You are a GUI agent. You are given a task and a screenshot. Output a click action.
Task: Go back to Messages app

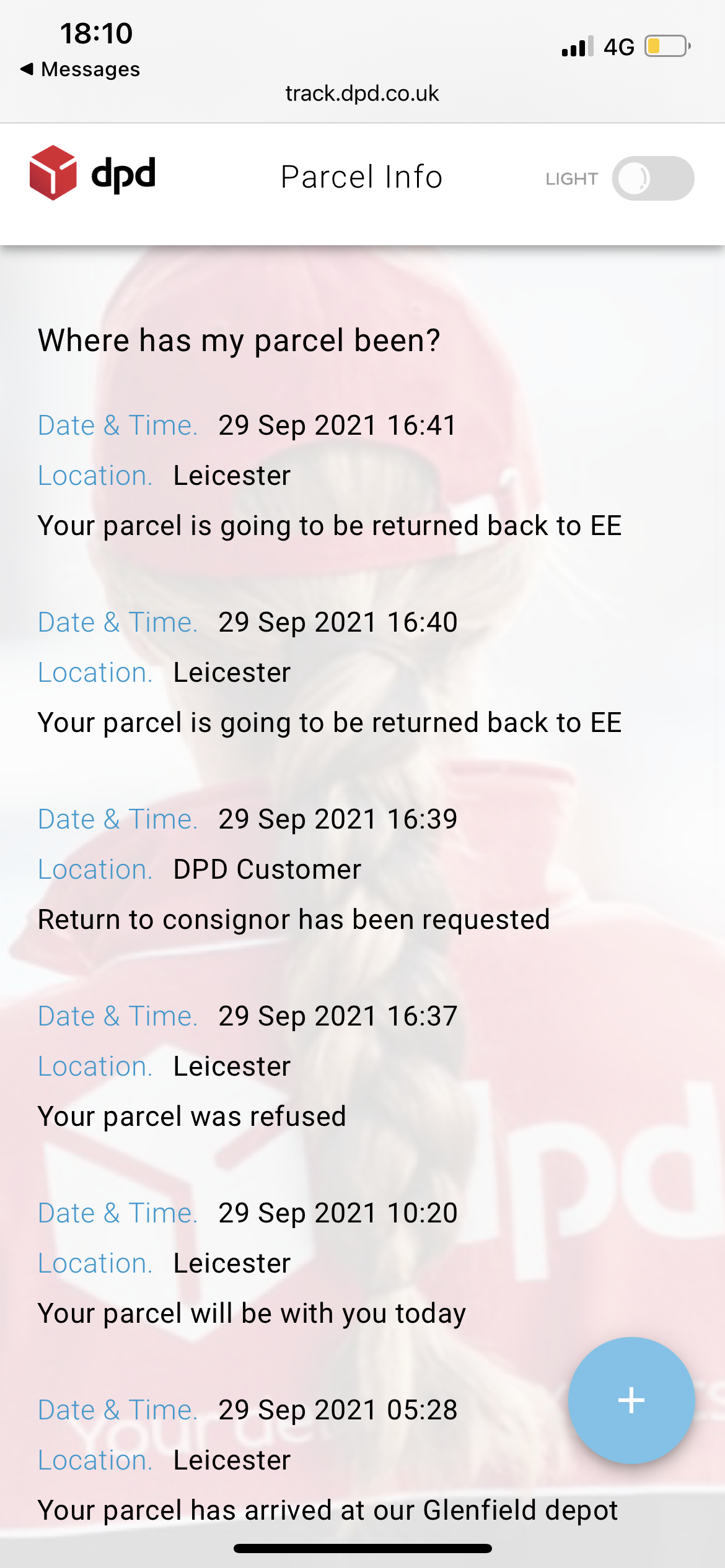pos(80,69)
